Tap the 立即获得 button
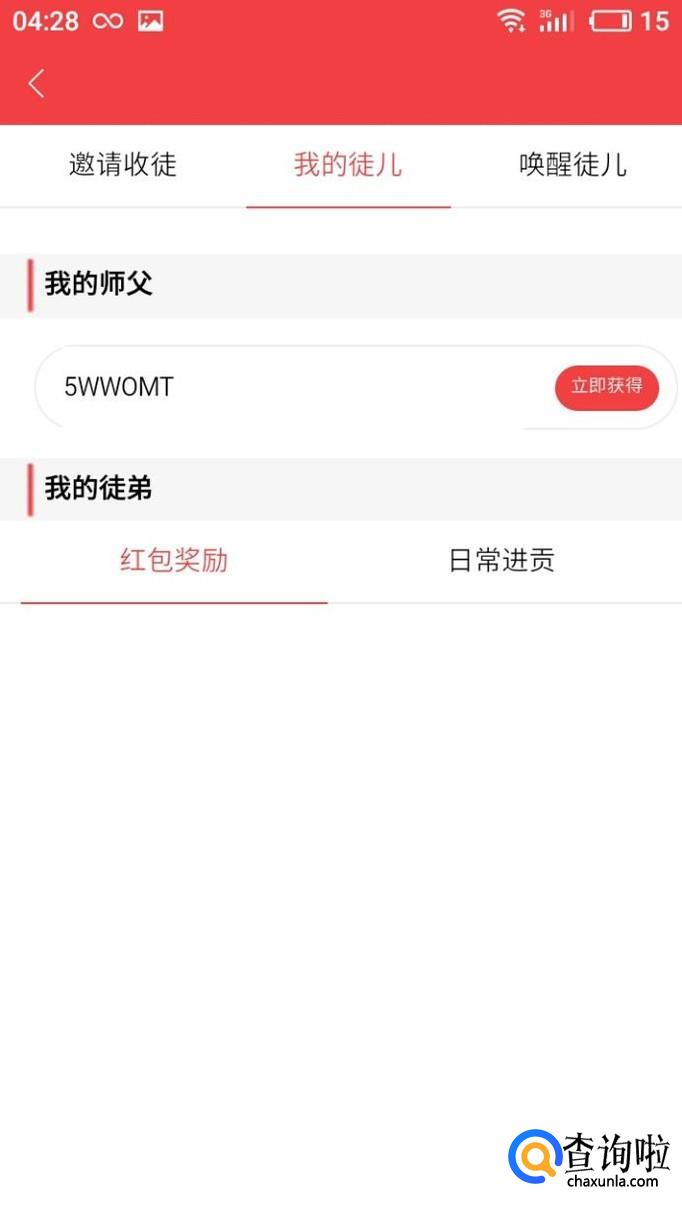The width and height of the screenshot is (682, 1212). click(x=606, y=387)
